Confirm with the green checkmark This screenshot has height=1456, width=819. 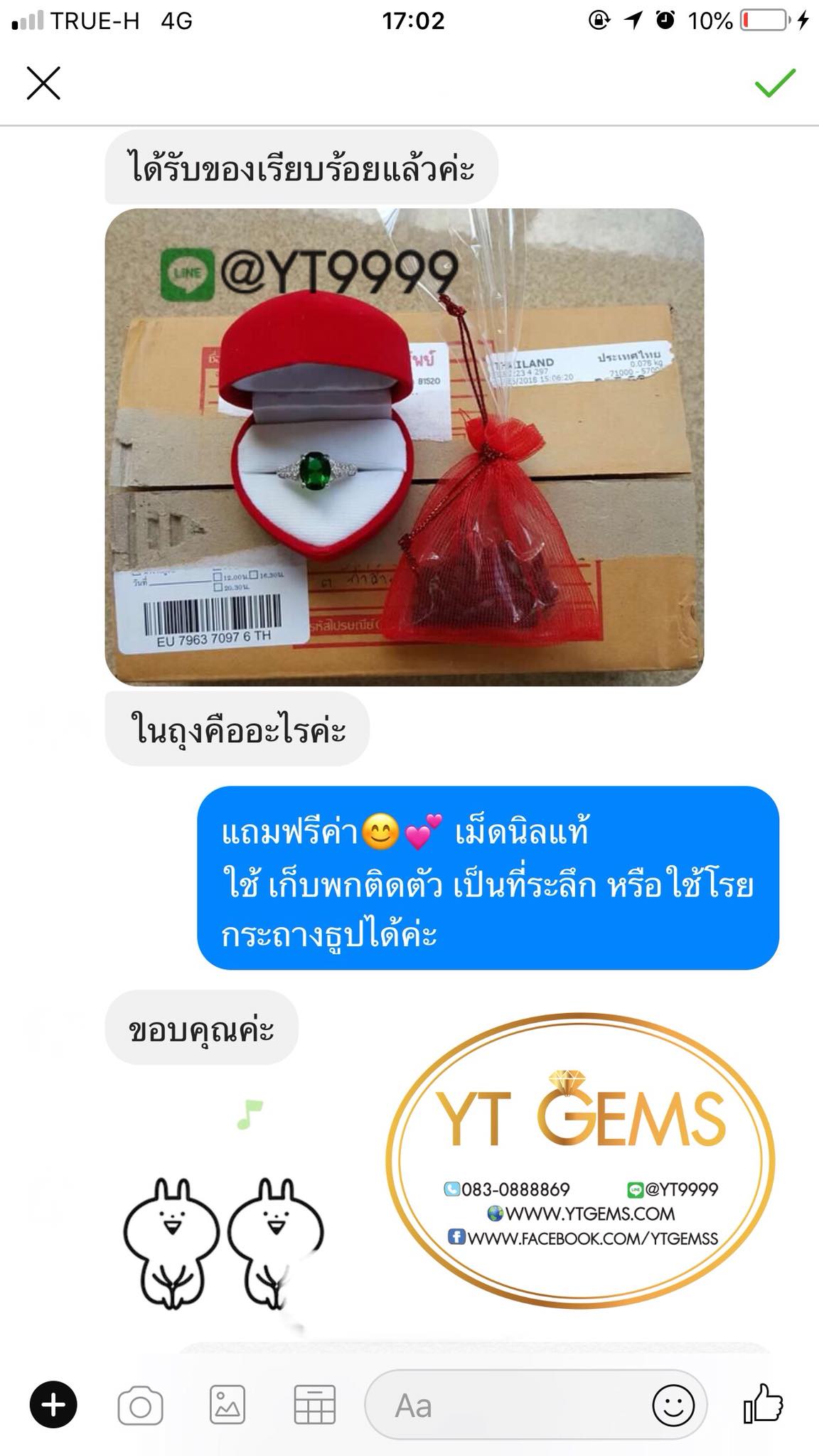pyautogui.click(x=775, y=83)
